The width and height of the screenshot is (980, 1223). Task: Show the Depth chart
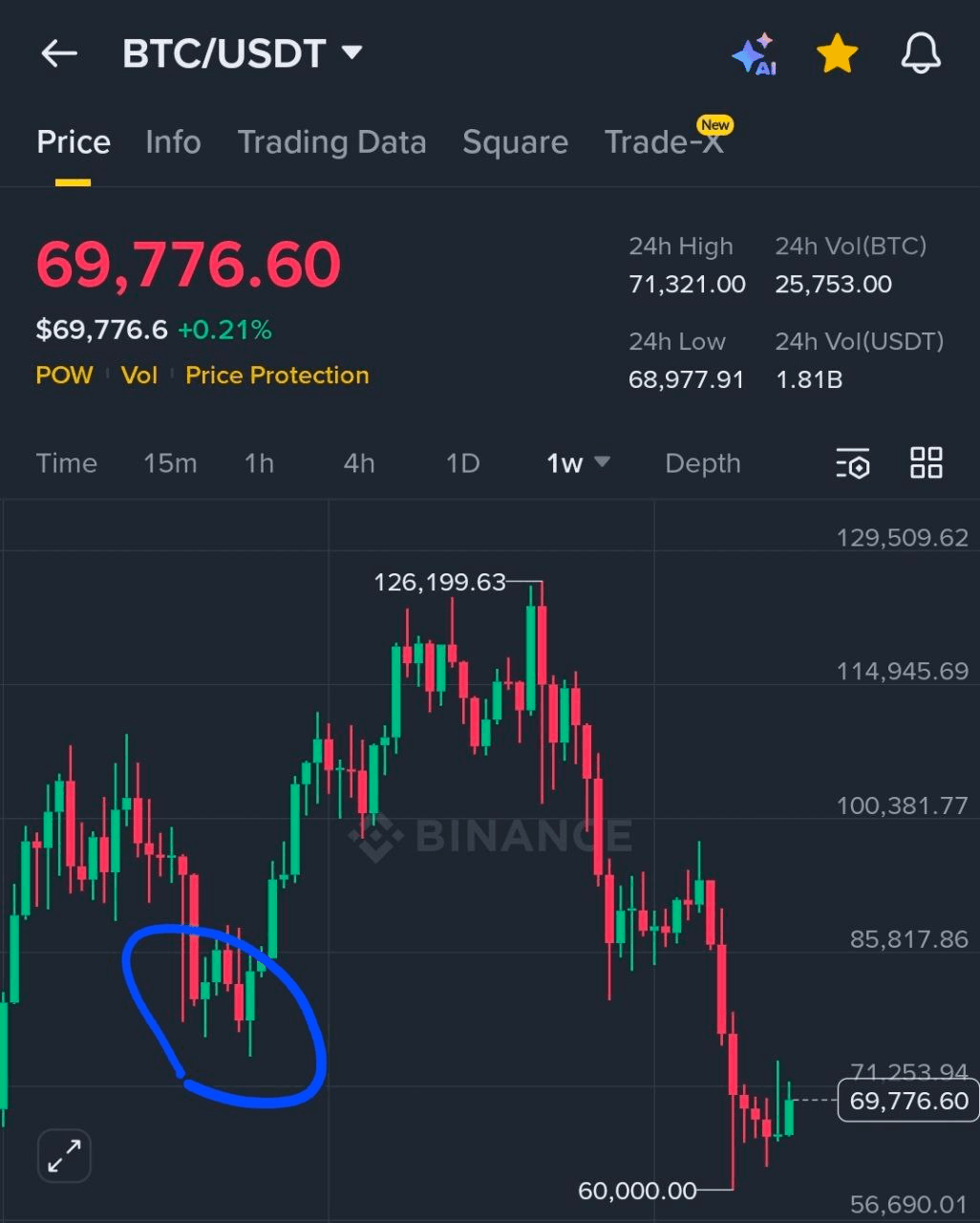[703, 463]
